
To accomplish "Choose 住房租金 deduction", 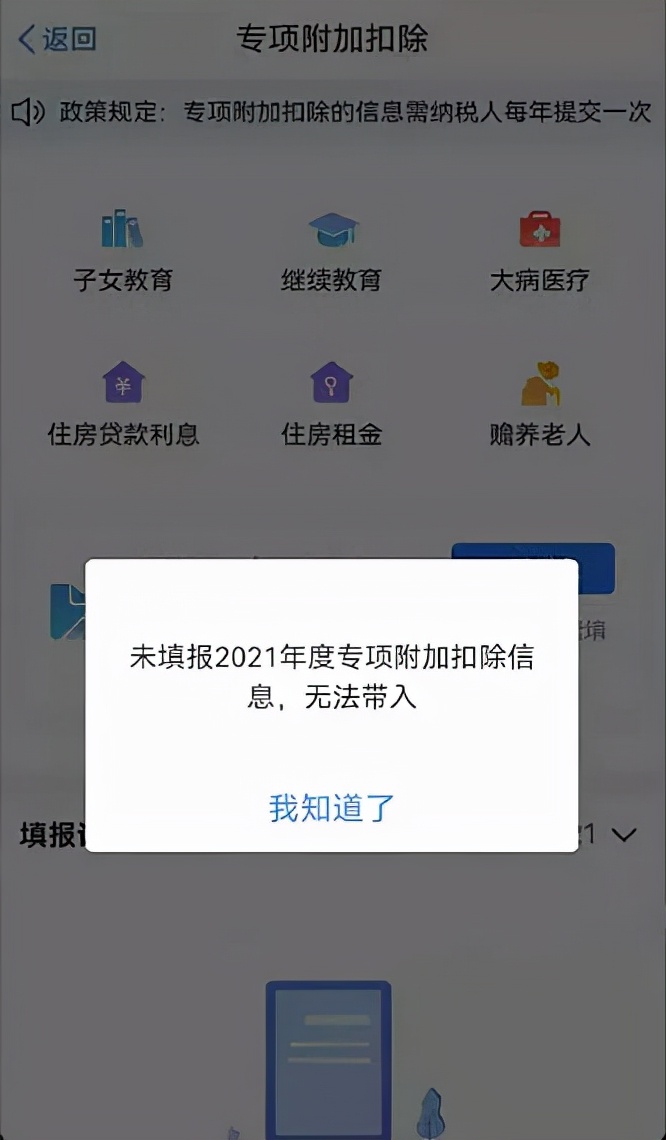I will (332, 404).
